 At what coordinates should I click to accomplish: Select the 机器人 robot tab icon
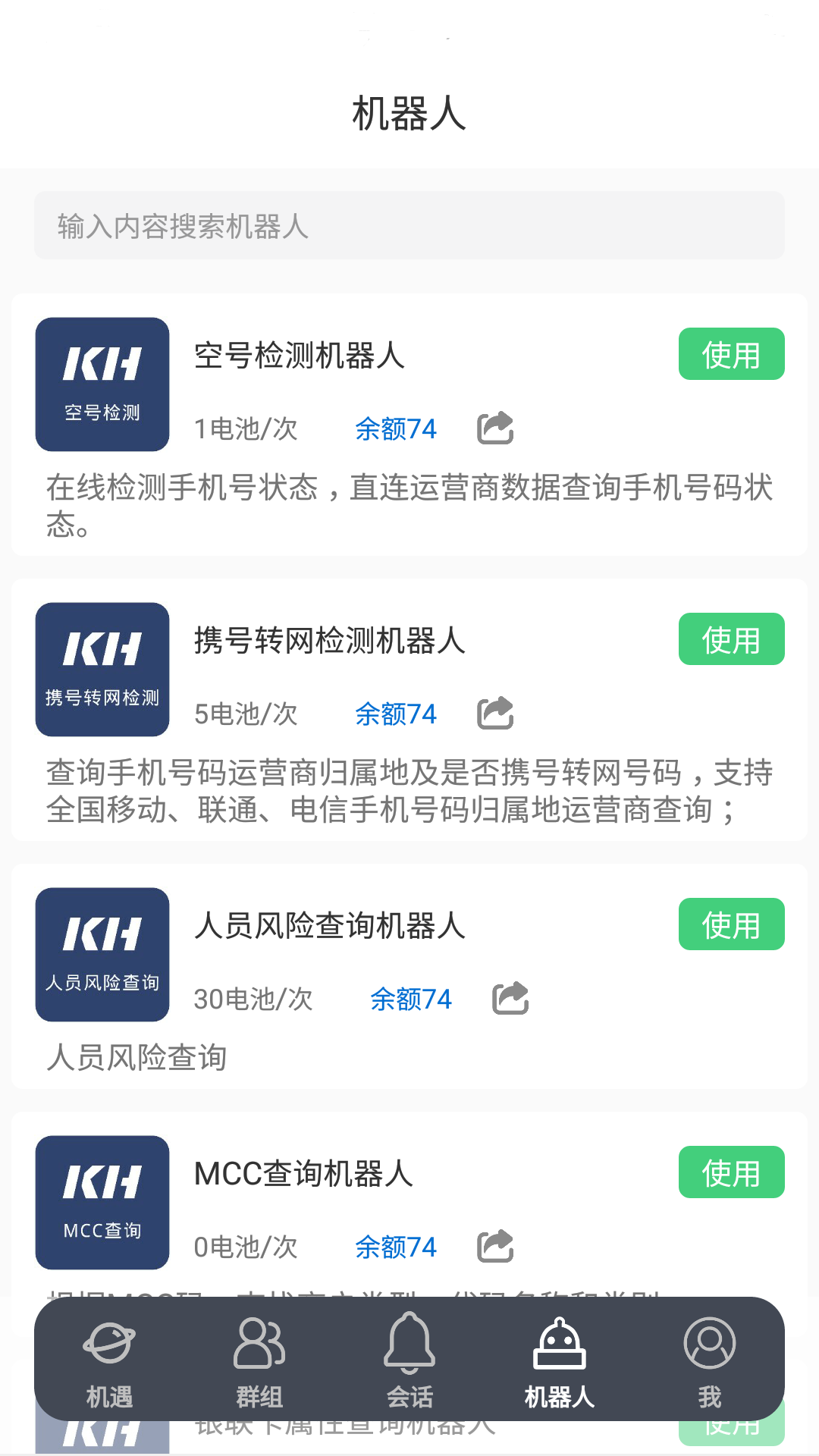click(x=559, y=1344)
